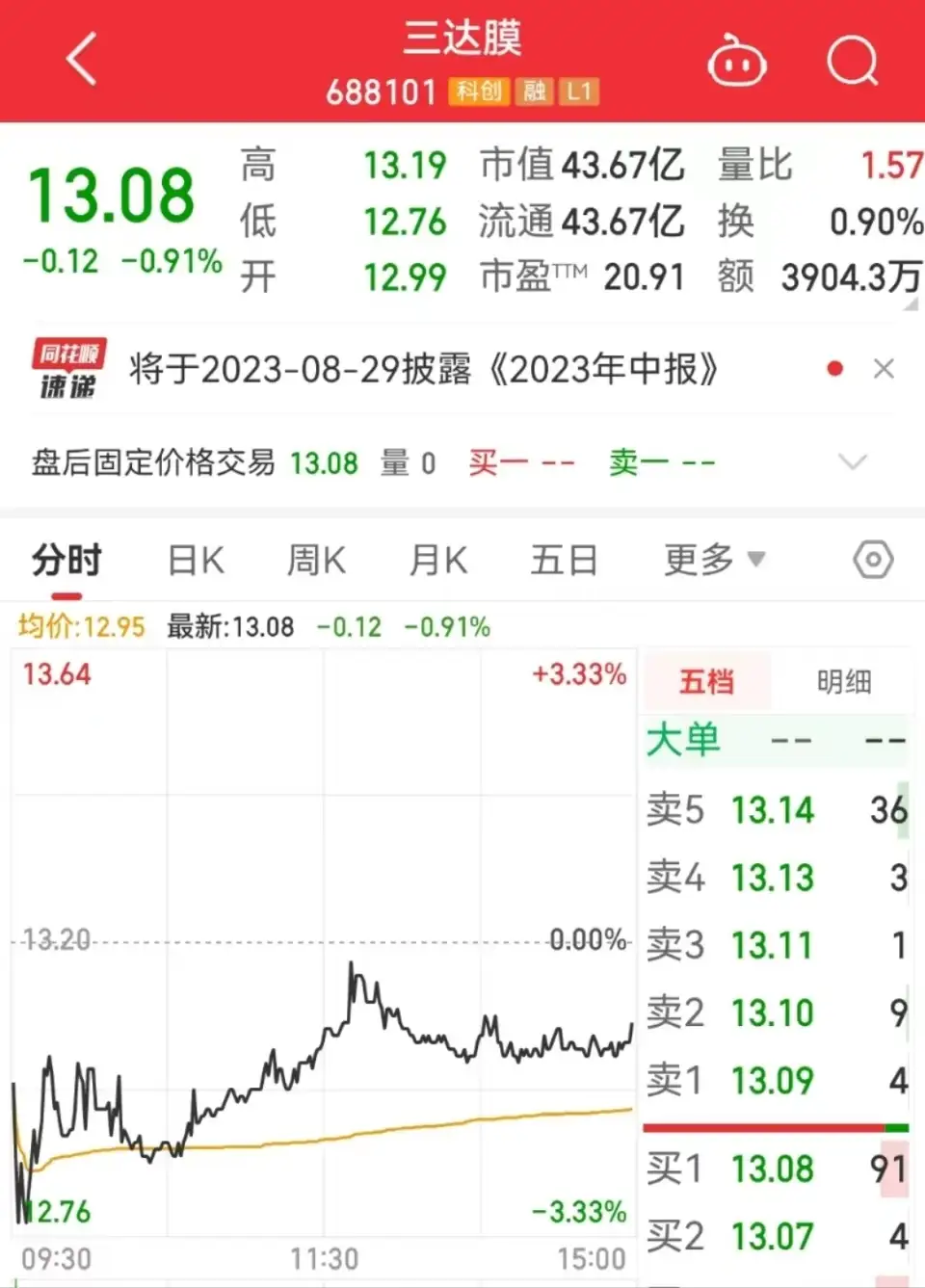
Task: Switch to the 日K chart tab
Action: pyautogui.click(x=196, y=560)
